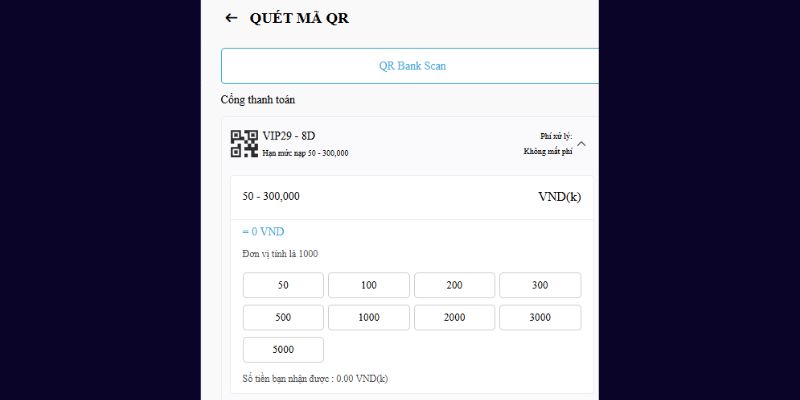The width and height of the screenshot is (800, 400).
Task: Collapse the VIP29 - 8D payment gateway
Action: (581, 144)
